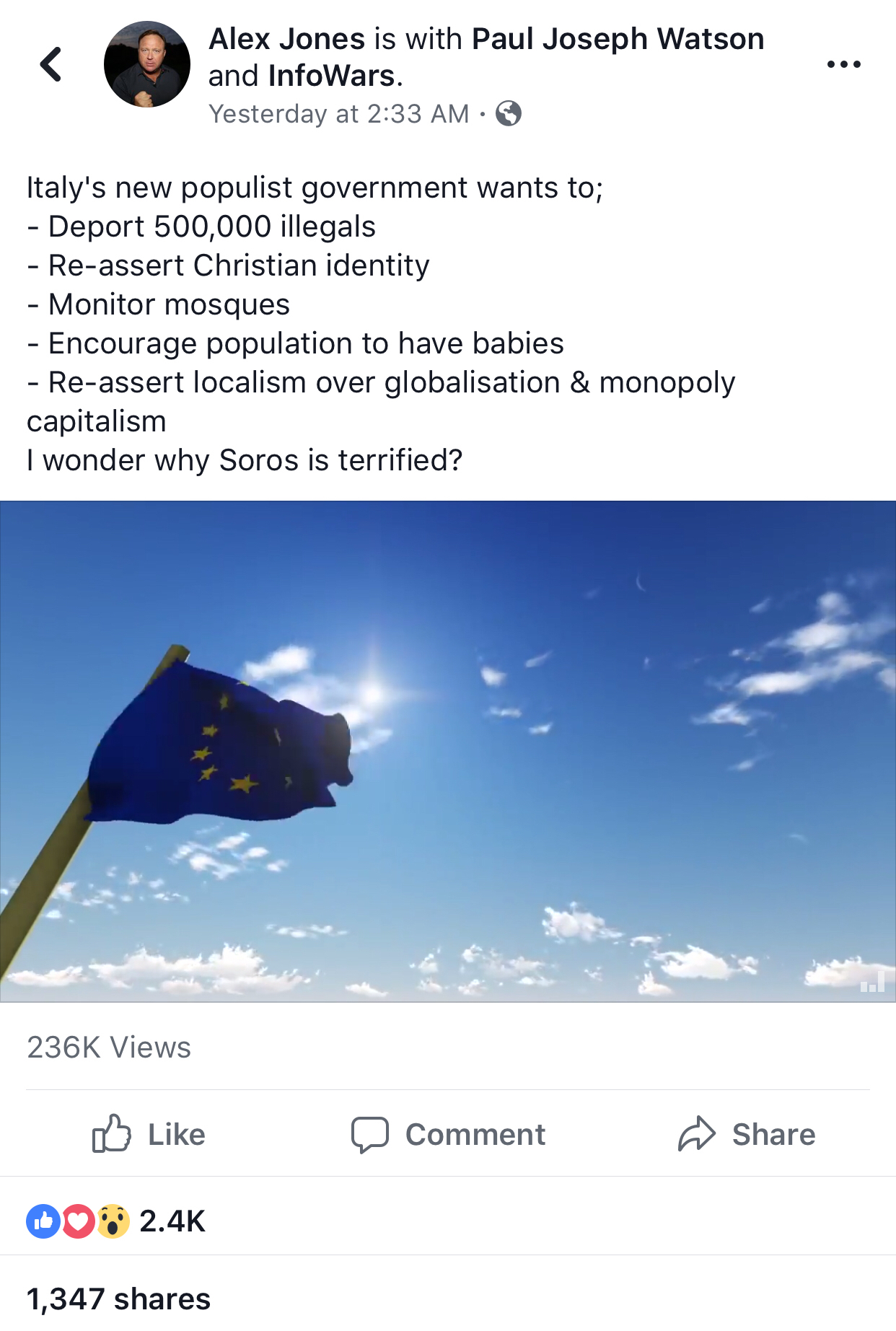View the 2.4K reactions list
Screen dimensions: 896x1331
click(x=115, y=1221)
